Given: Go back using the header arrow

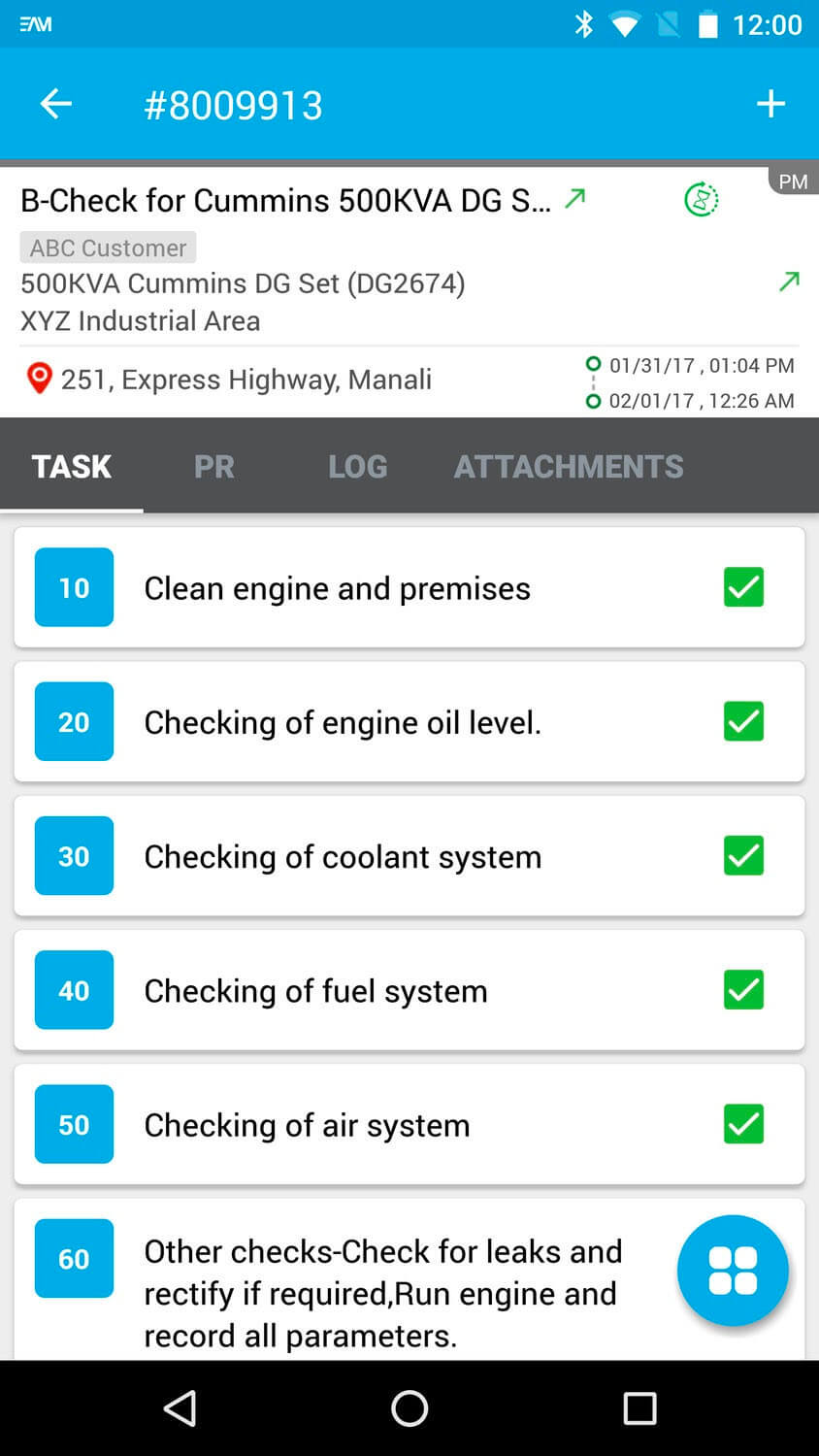Looking at the screenshot, I should click(56, 103).
